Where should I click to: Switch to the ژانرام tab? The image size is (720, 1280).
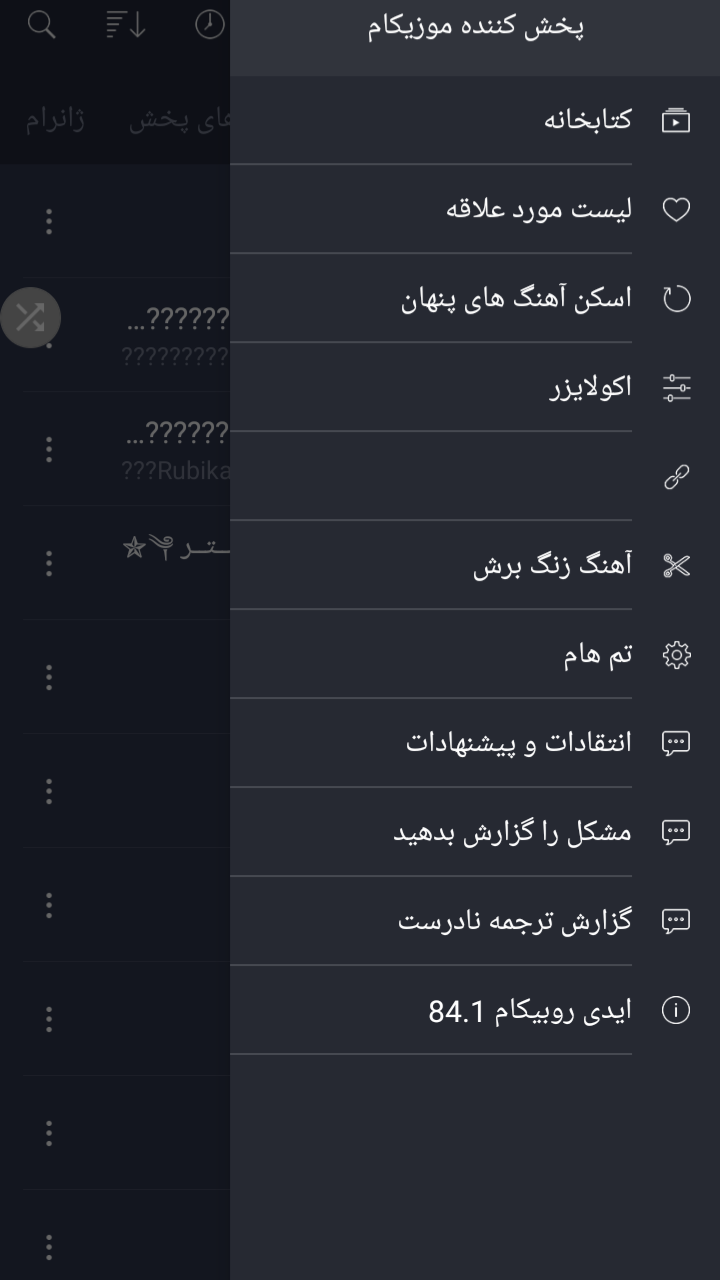[x=55, y=119]
